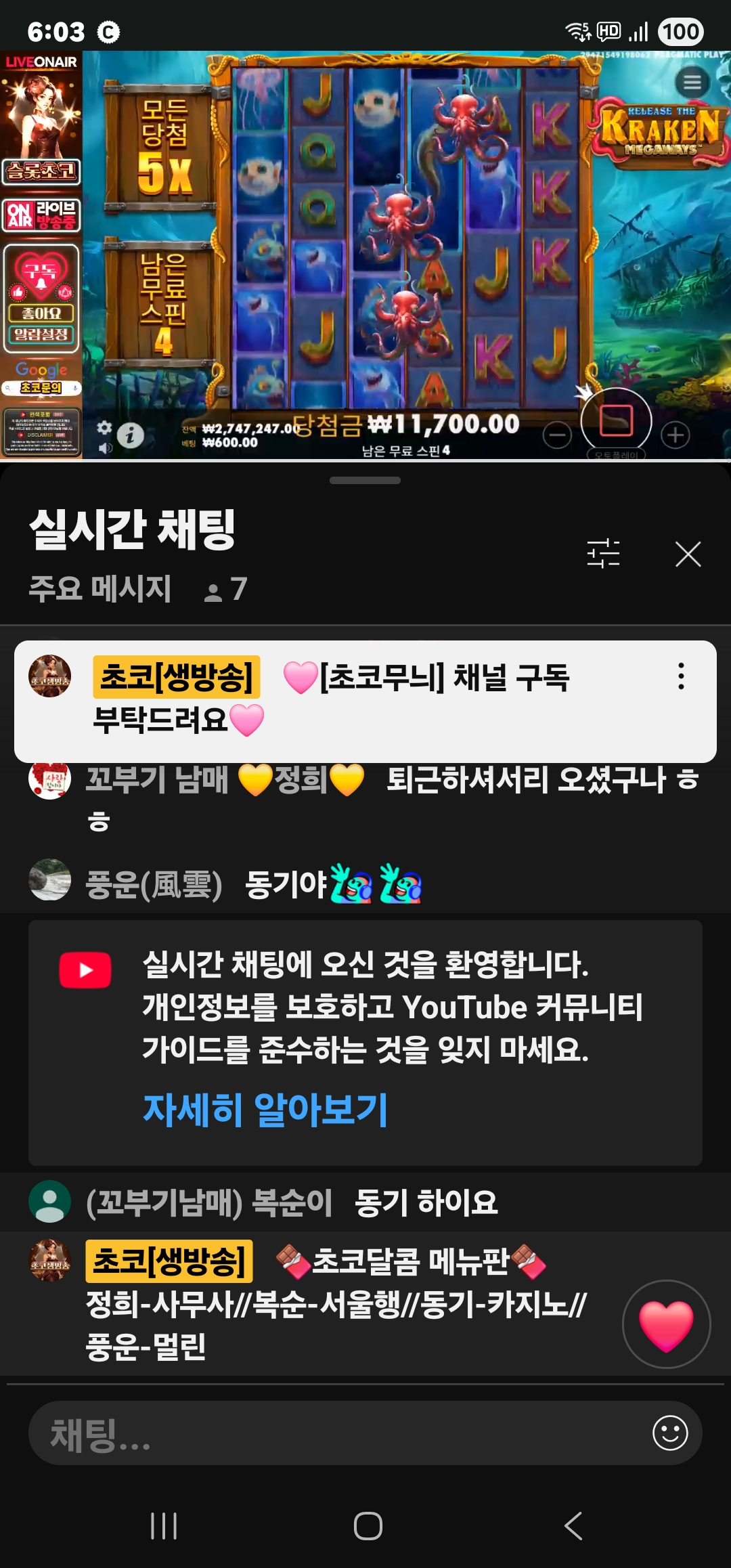Focus the 채팅 message input field
The height and width of the screenshot is (1568, 731).
coord(338,1433)
